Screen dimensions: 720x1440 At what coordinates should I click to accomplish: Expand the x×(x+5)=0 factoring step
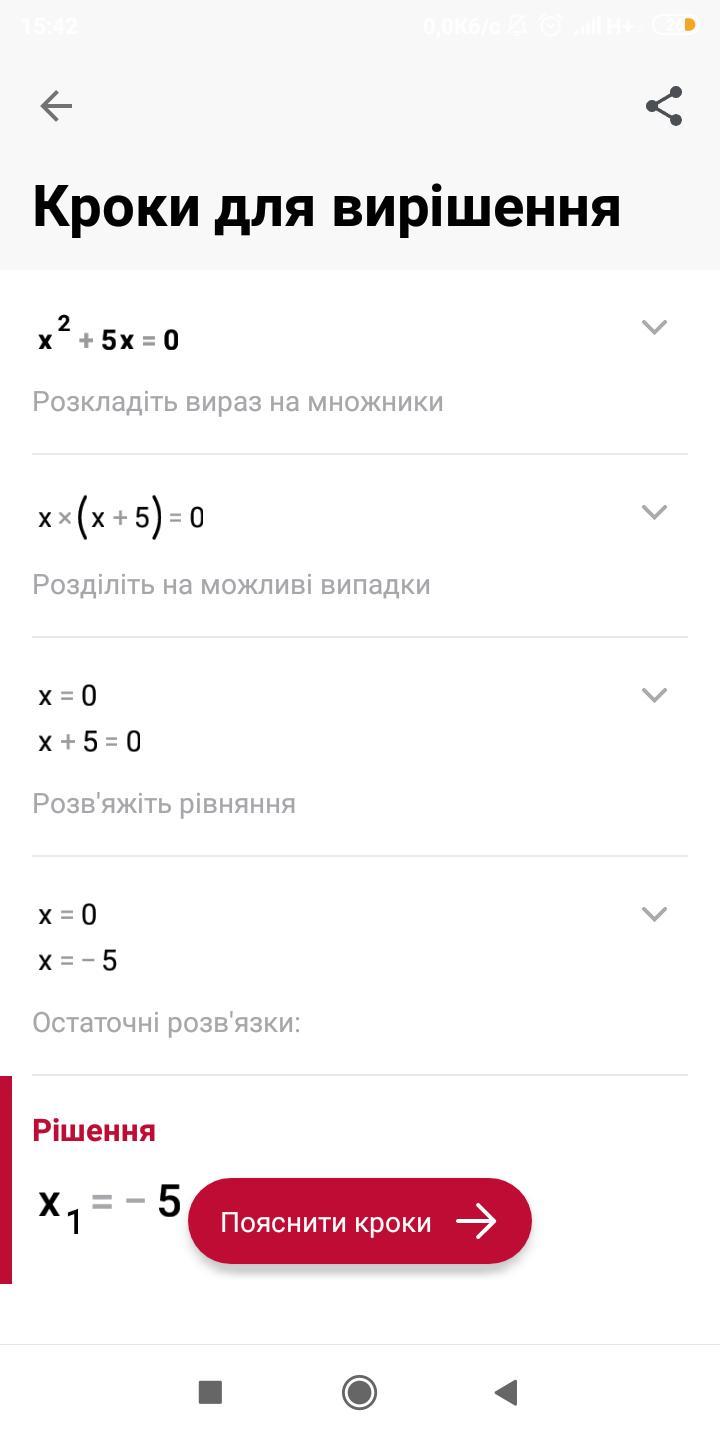[654, 512]
